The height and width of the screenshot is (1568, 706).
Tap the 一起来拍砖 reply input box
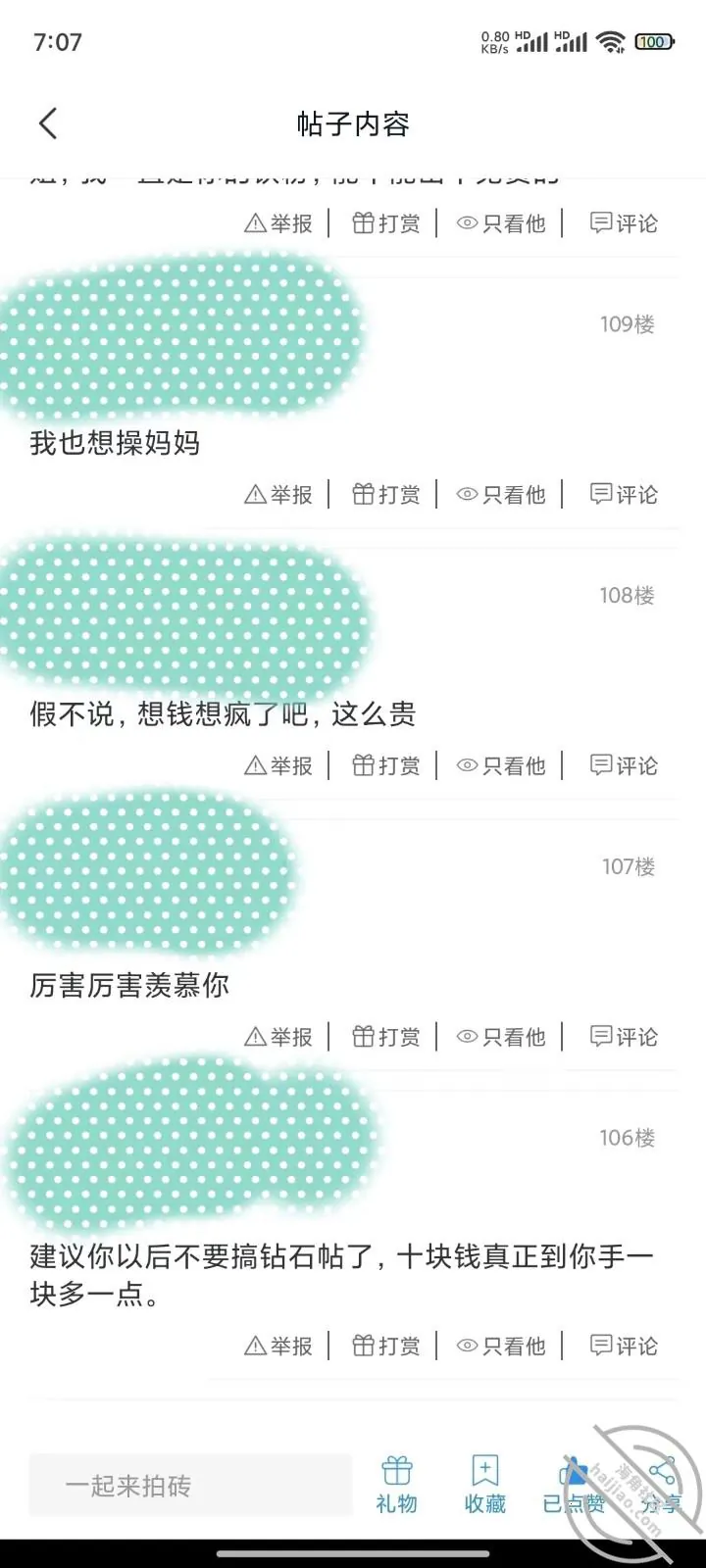[x=190, y=1486]
